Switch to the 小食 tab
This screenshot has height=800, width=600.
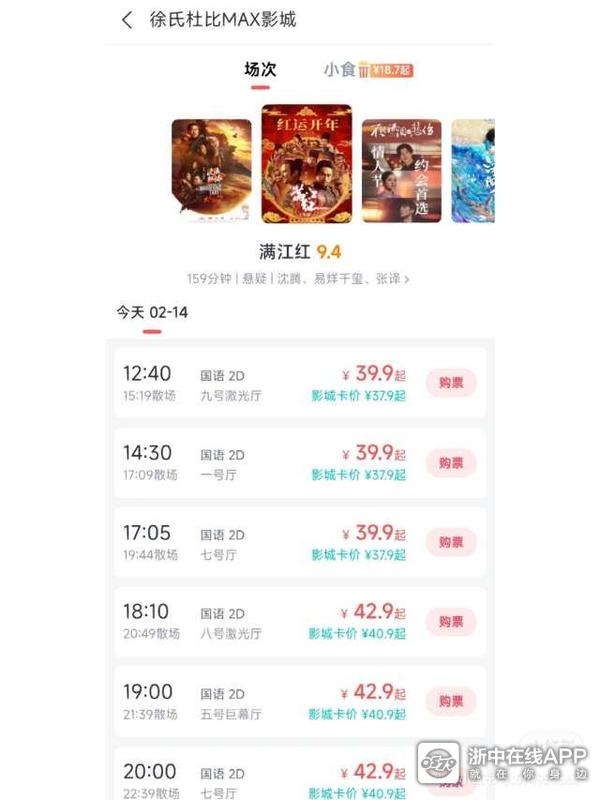(340, 70)
